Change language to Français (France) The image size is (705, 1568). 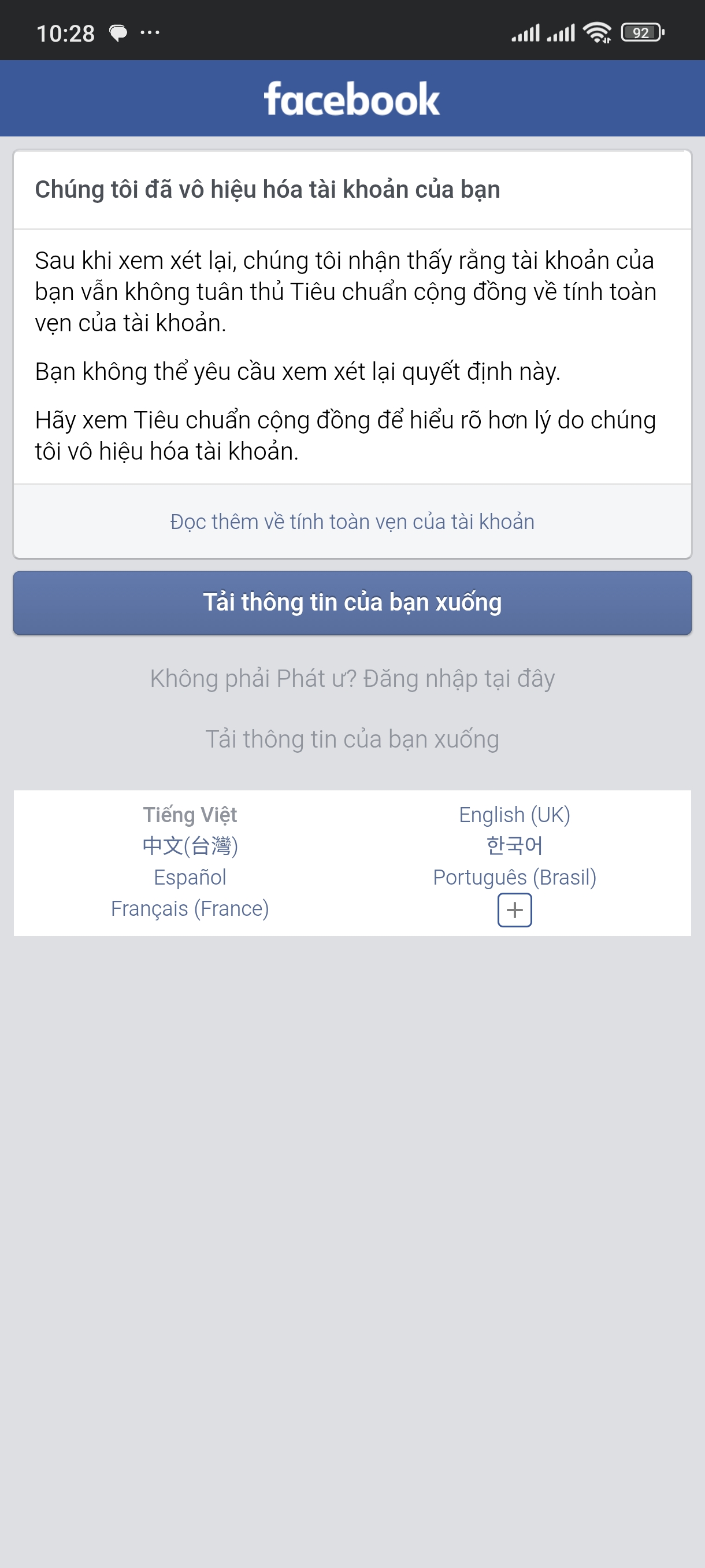190,908
